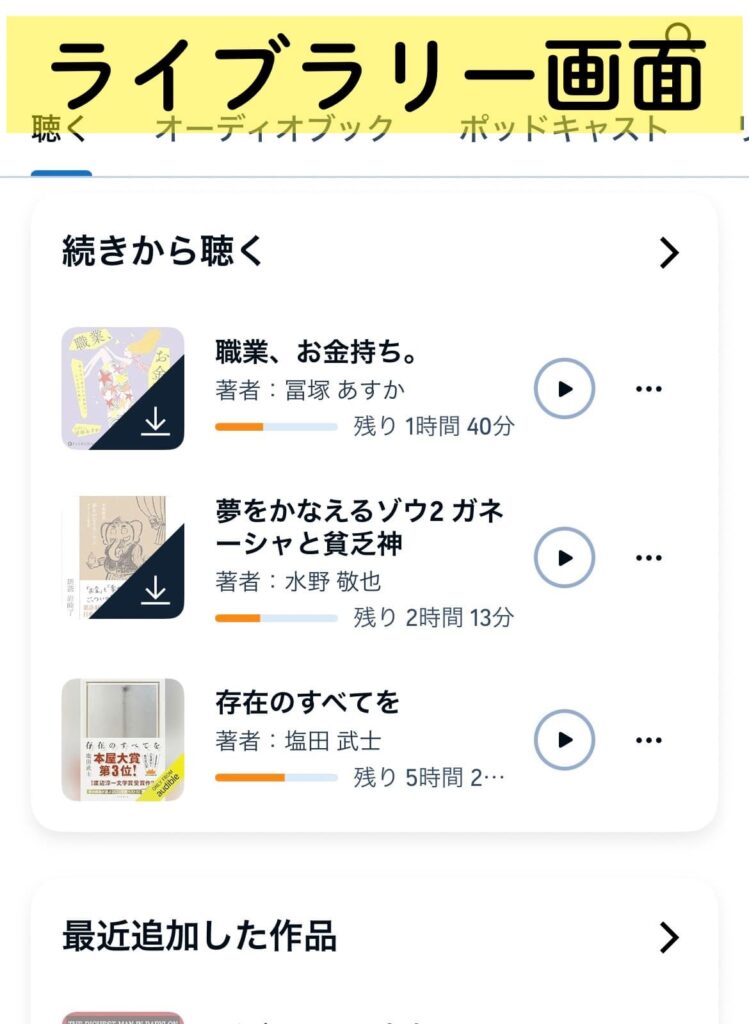Viewport: 749px width, 1024px height.
Task: Open the 職業、お金持ち。 cover thumbnail
Action: point(123,388)
